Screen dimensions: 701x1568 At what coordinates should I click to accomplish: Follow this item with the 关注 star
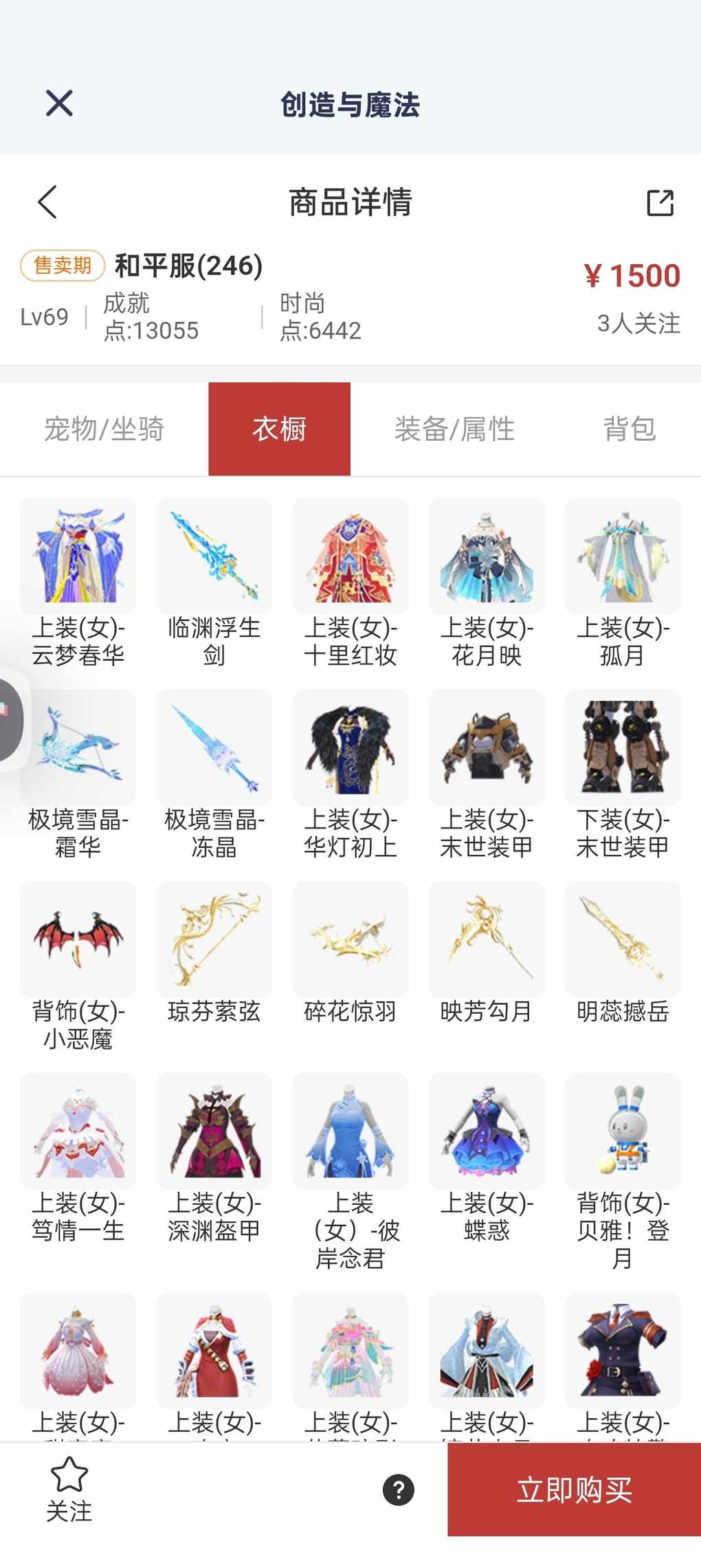point(69,1488)
